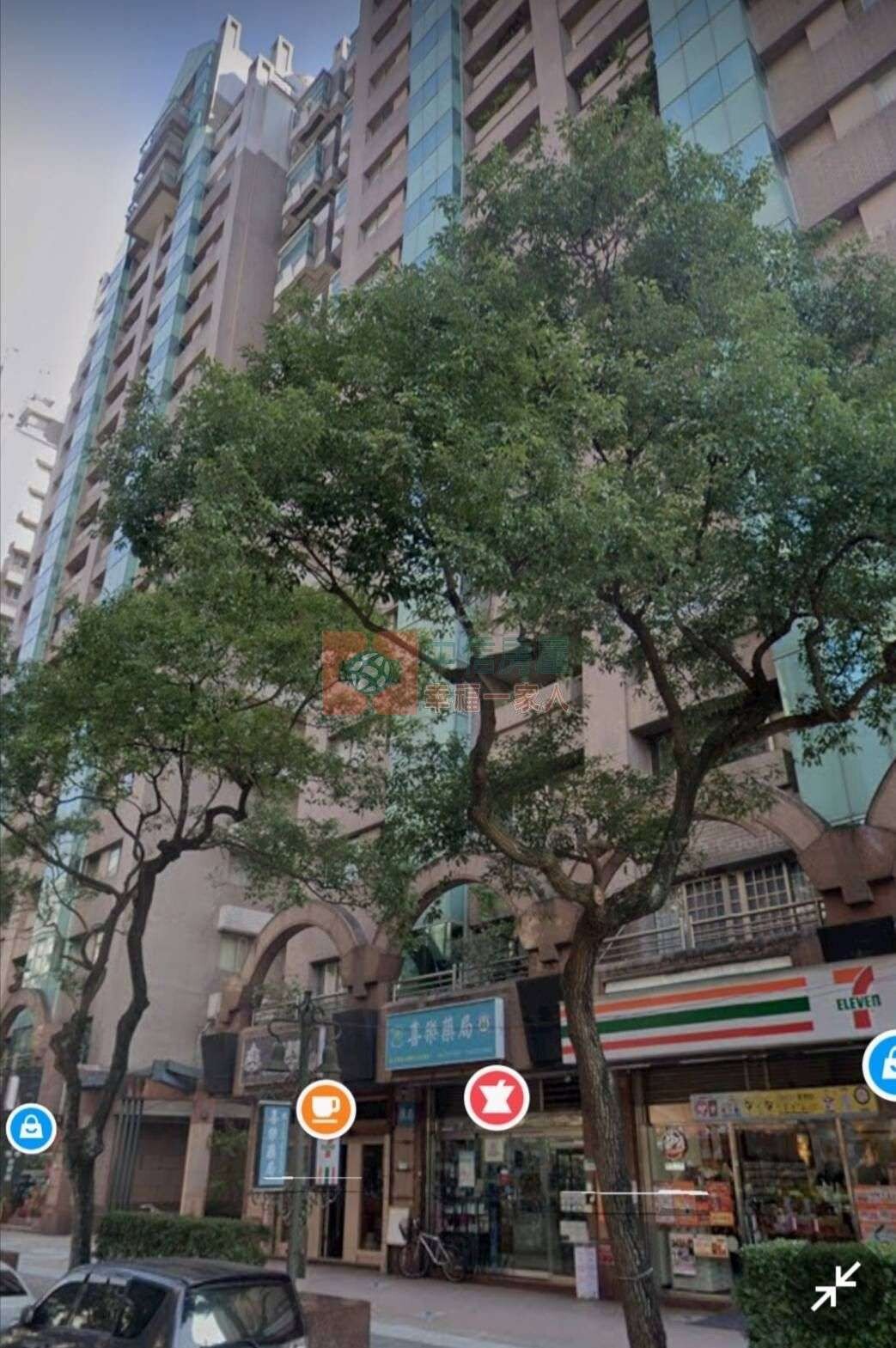Select the blue shopping bag marker near the left edge

click(x=31, y=1128)
